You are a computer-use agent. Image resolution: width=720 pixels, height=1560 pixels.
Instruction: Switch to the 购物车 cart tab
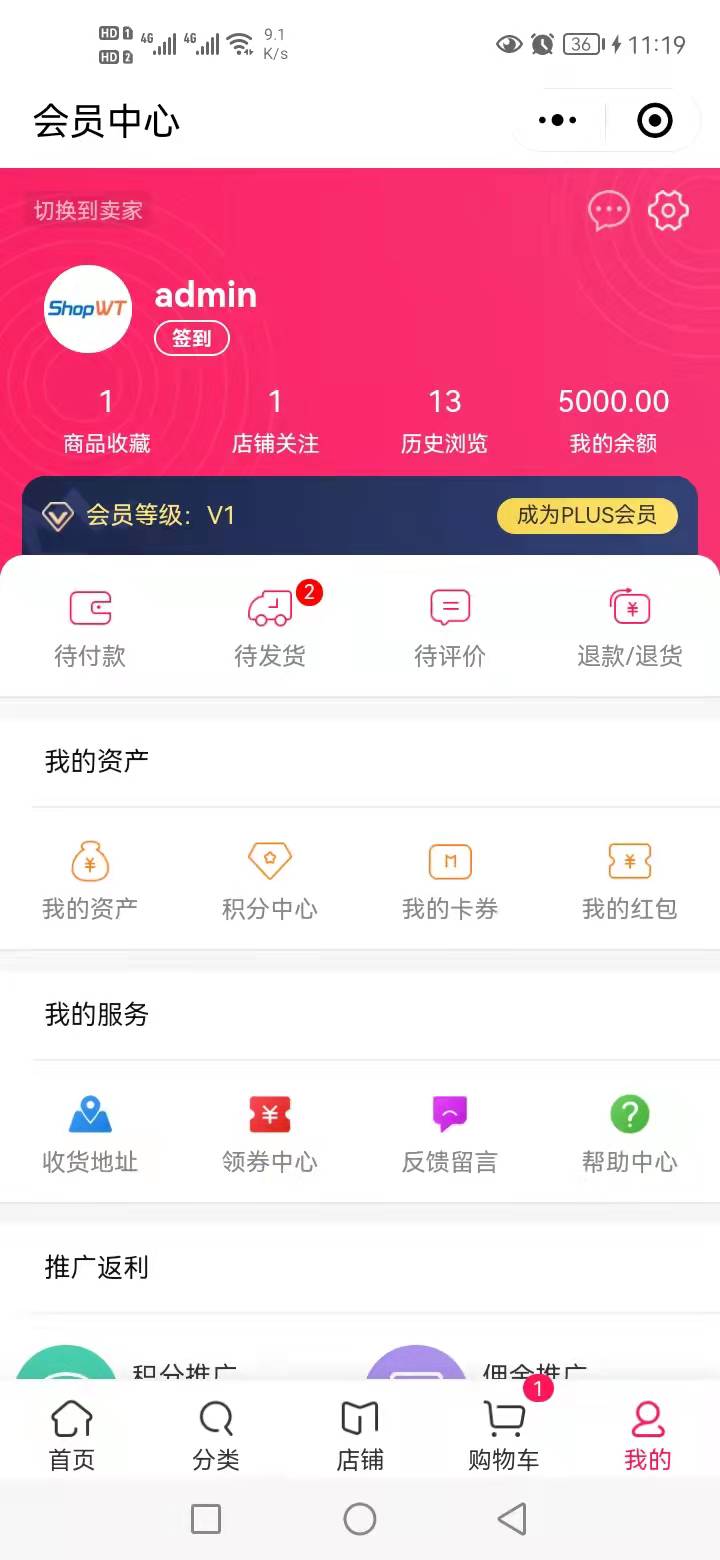coord(504,1435)
